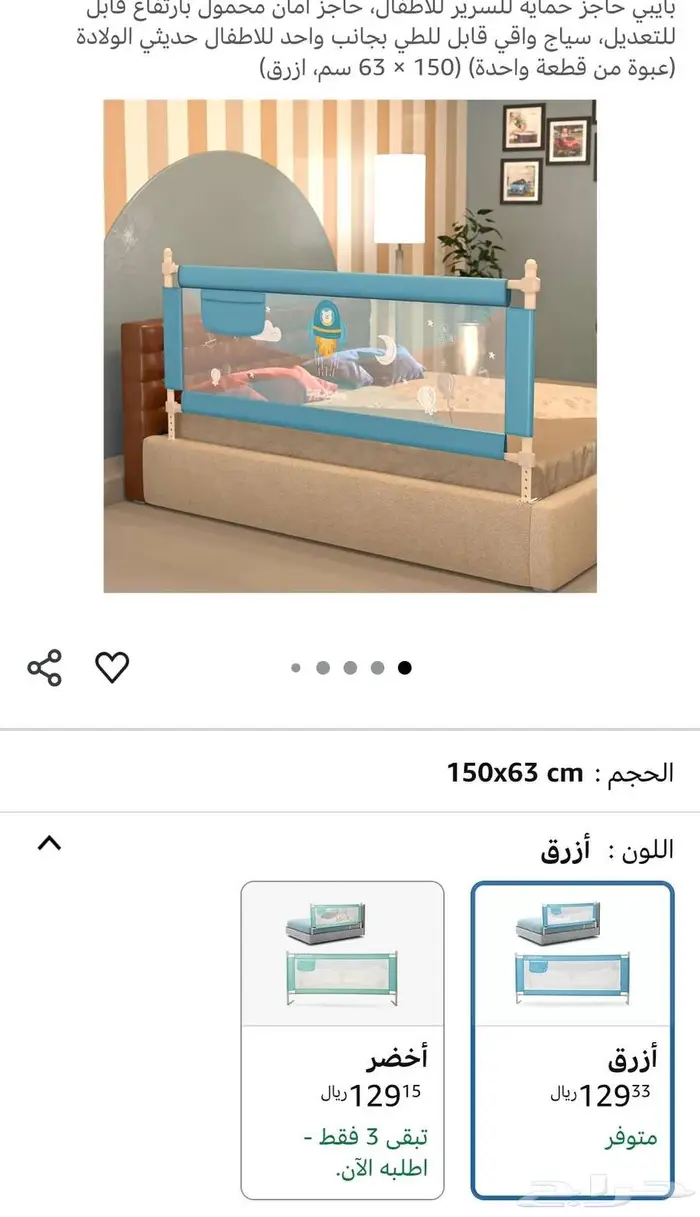Open the size 150x63 cm selector
Screen dimensions: 700x1217
(560, 772)
